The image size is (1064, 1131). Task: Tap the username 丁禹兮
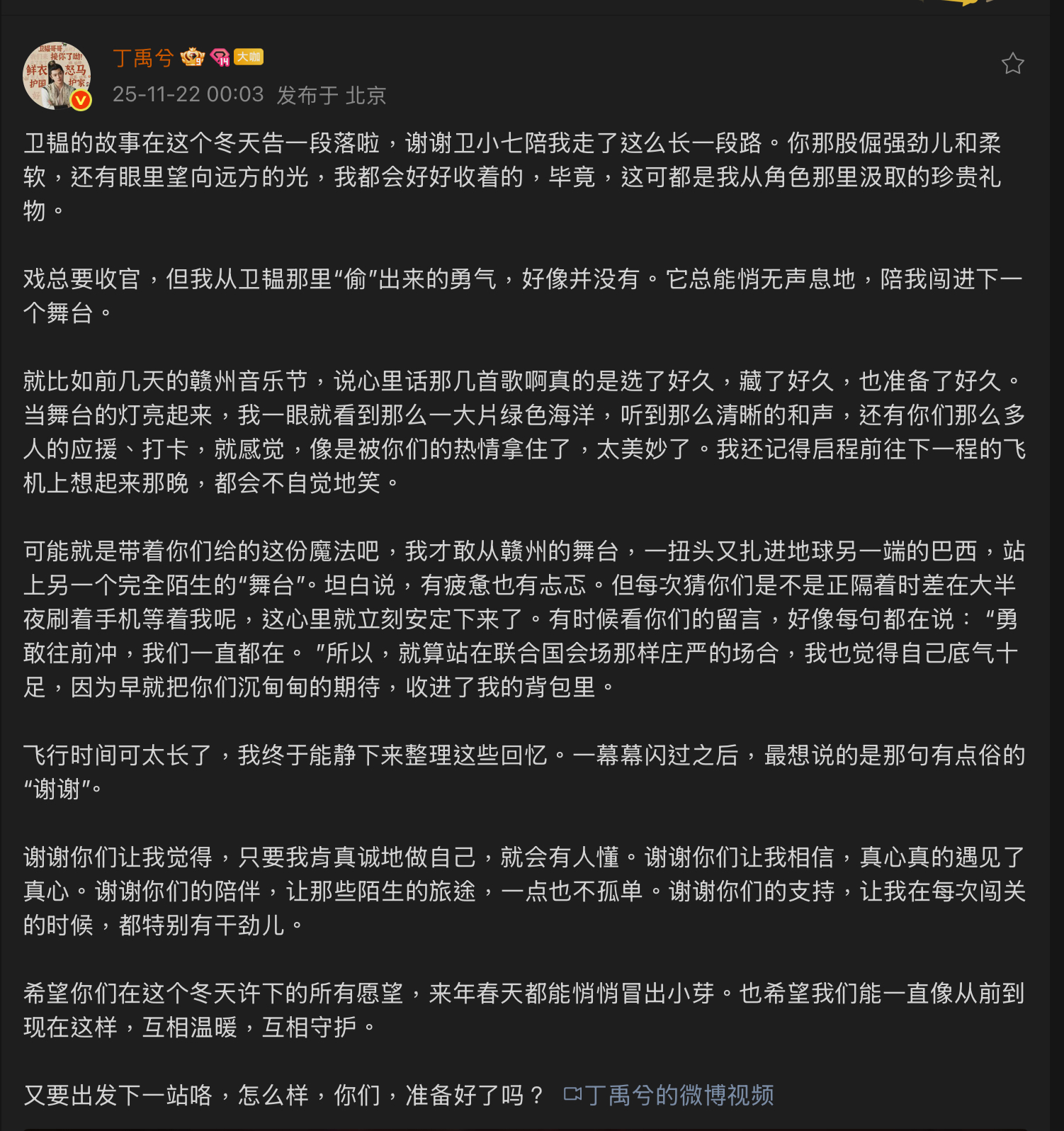[143, 57]
